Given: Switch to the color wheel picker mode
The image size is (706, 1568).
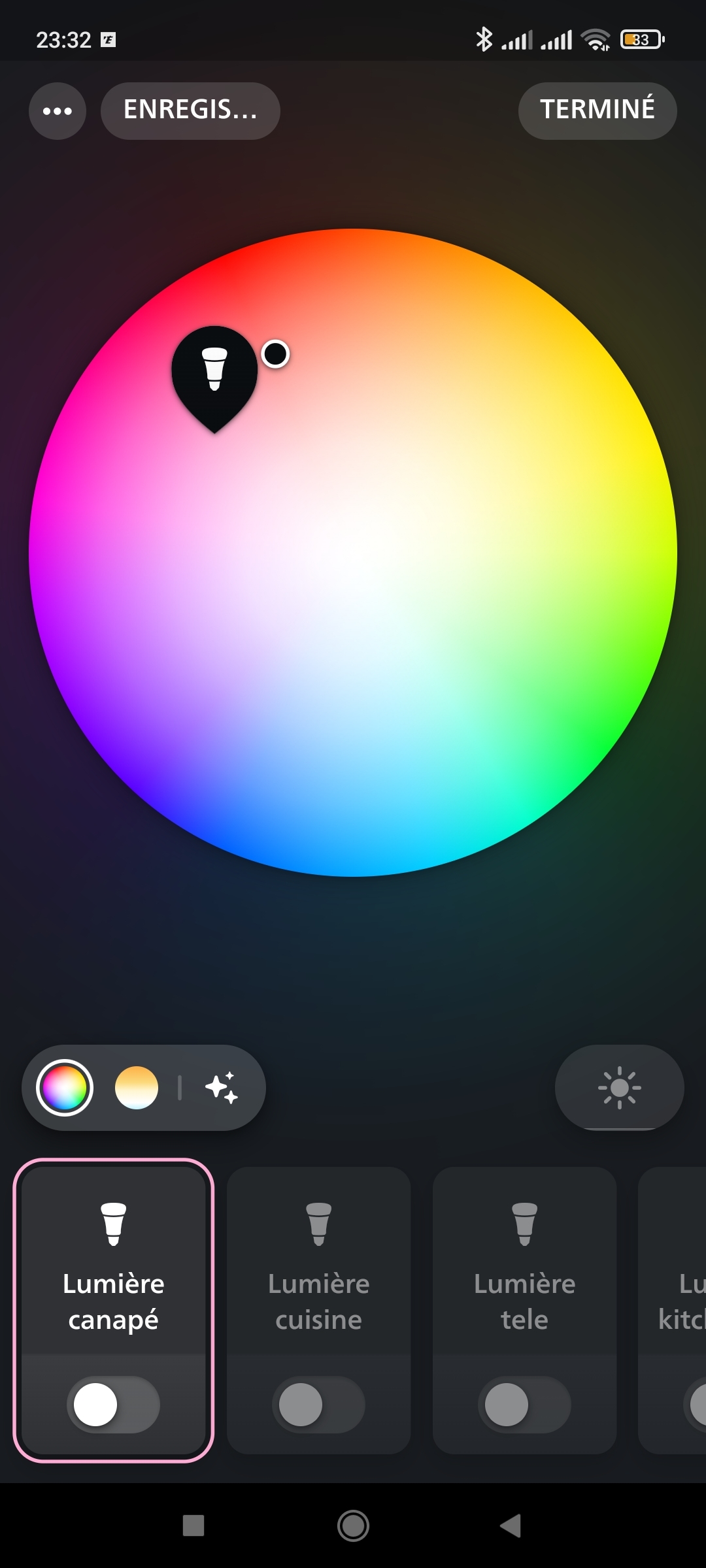Looking at the screenshot, I should click(65, 1088).
